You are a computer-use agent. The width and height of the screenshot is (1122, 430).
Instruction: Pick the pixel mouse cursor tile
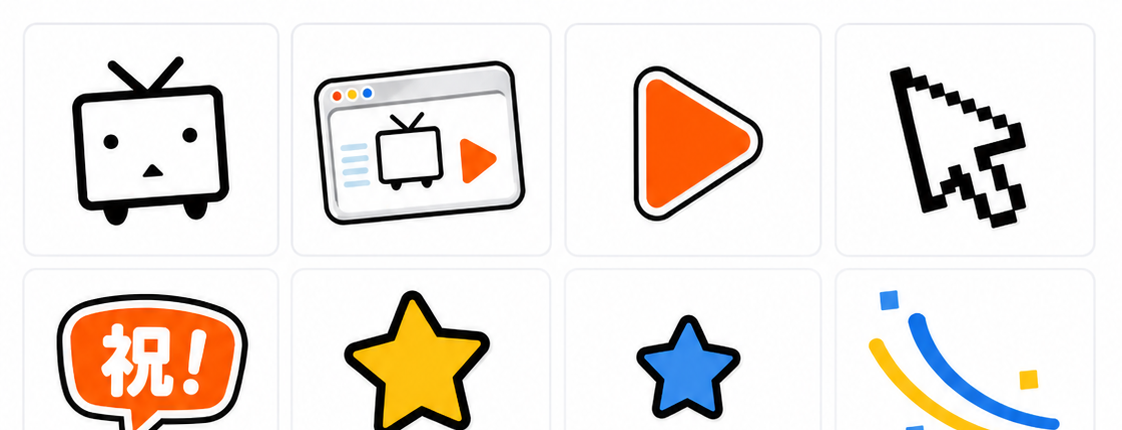(965, 140)
